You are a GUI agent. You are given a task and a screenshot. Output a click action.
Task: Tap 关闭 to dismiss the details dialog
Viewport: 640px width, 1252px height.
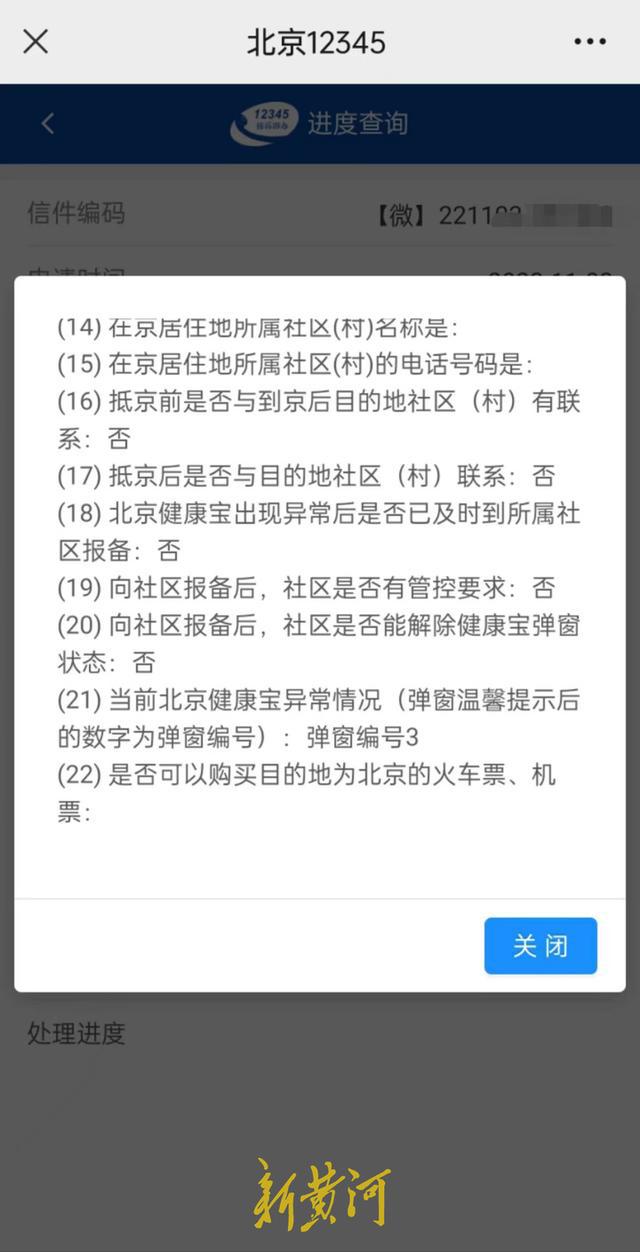(x=540, y=945)
